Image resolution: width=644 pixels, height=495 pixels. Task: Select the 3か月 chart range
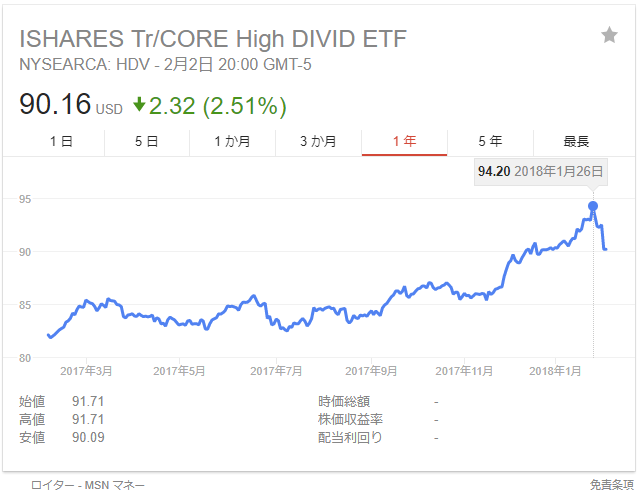tap(318, 142)
